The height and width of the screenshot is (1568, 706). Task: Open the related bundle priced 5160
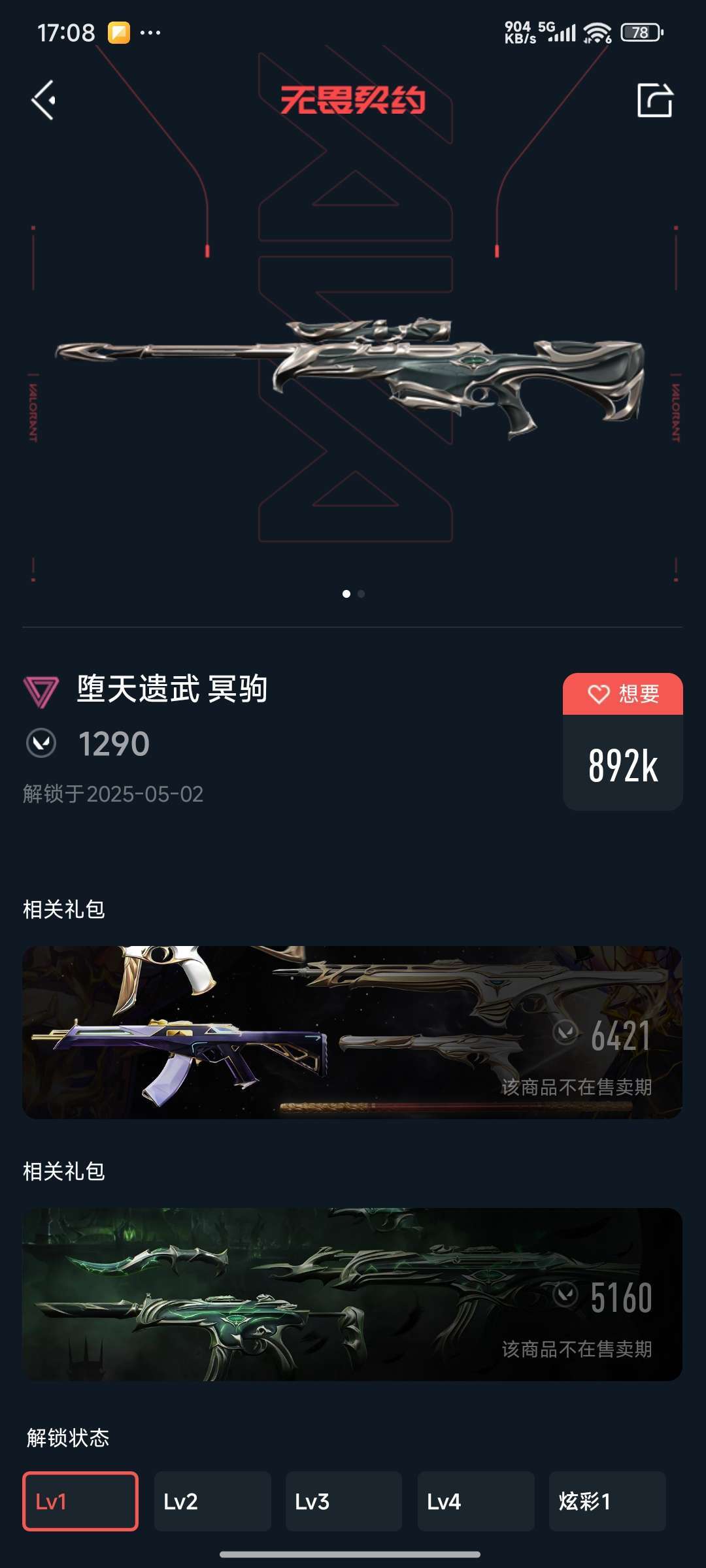352,1294
